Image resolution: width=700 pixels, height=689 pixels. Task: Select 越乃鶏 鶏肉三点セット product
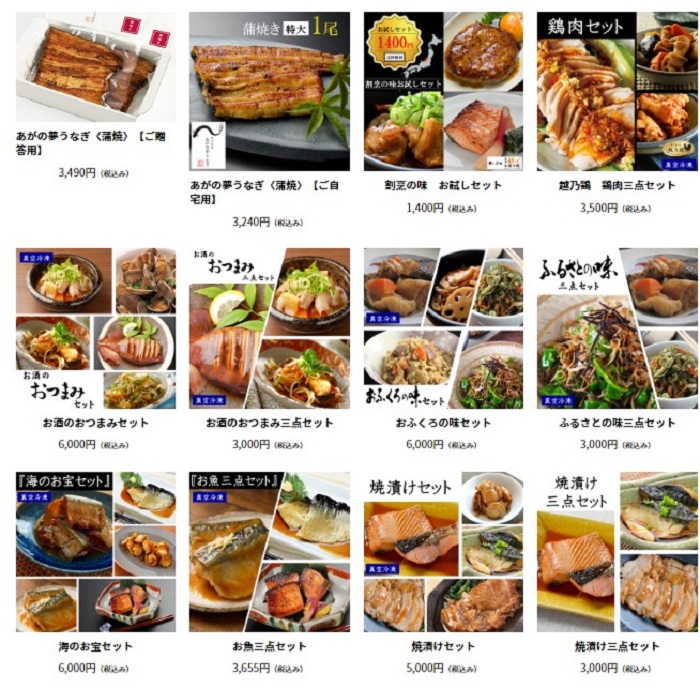click(x=617, y=92)
